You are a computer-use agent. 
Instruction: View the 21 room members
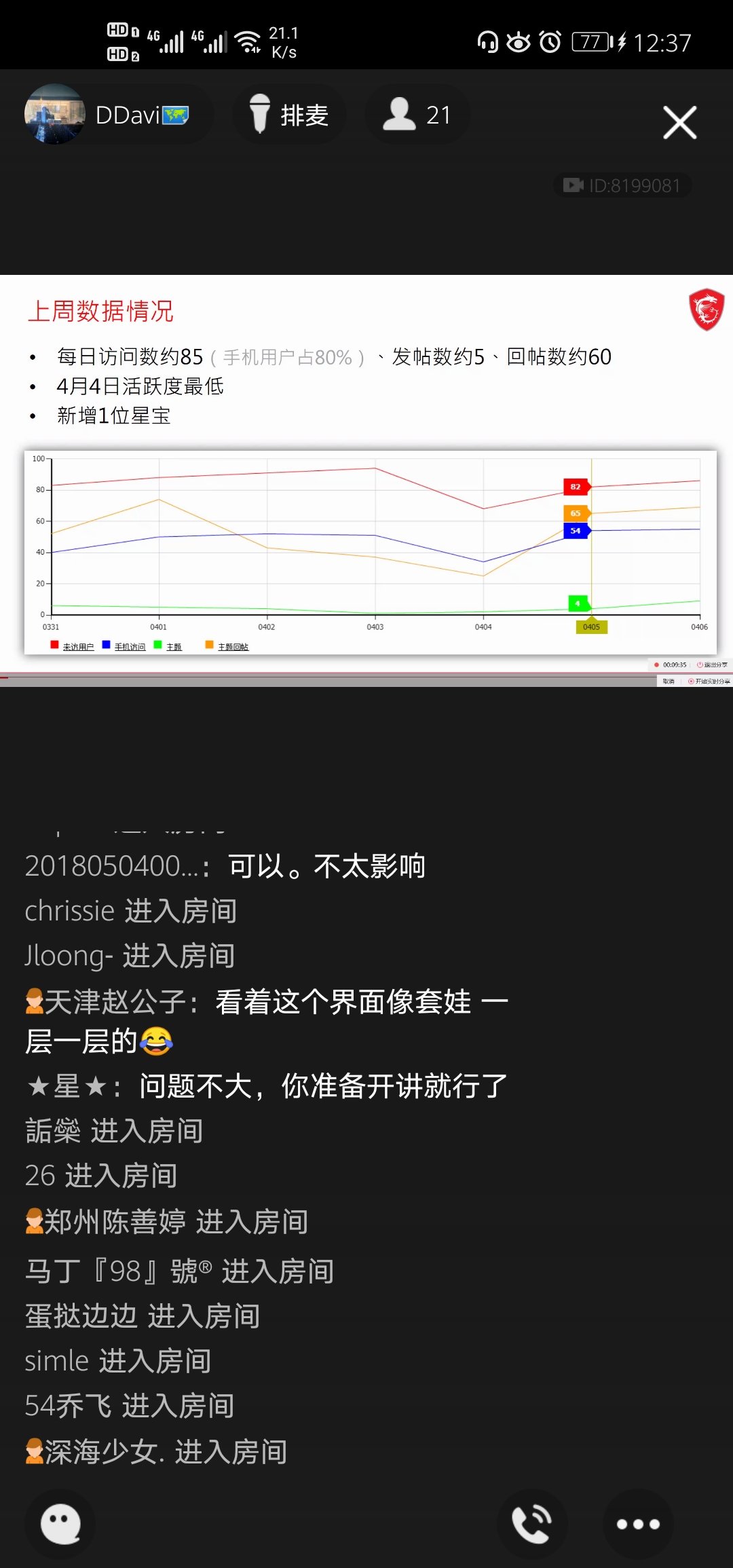pyautogui.click(x=417, y=115)
